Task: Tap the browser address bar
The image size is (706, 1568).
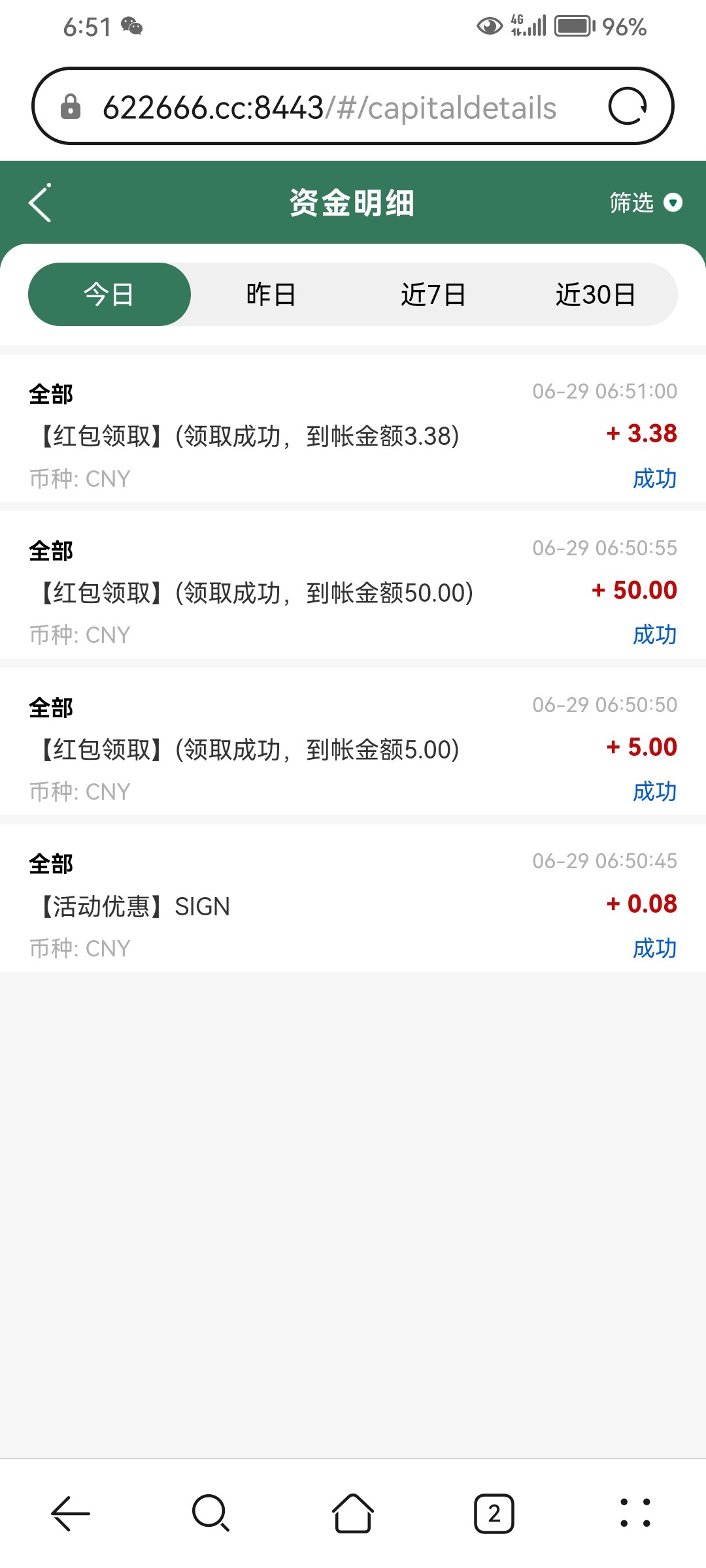Action: tap(329, 108)
